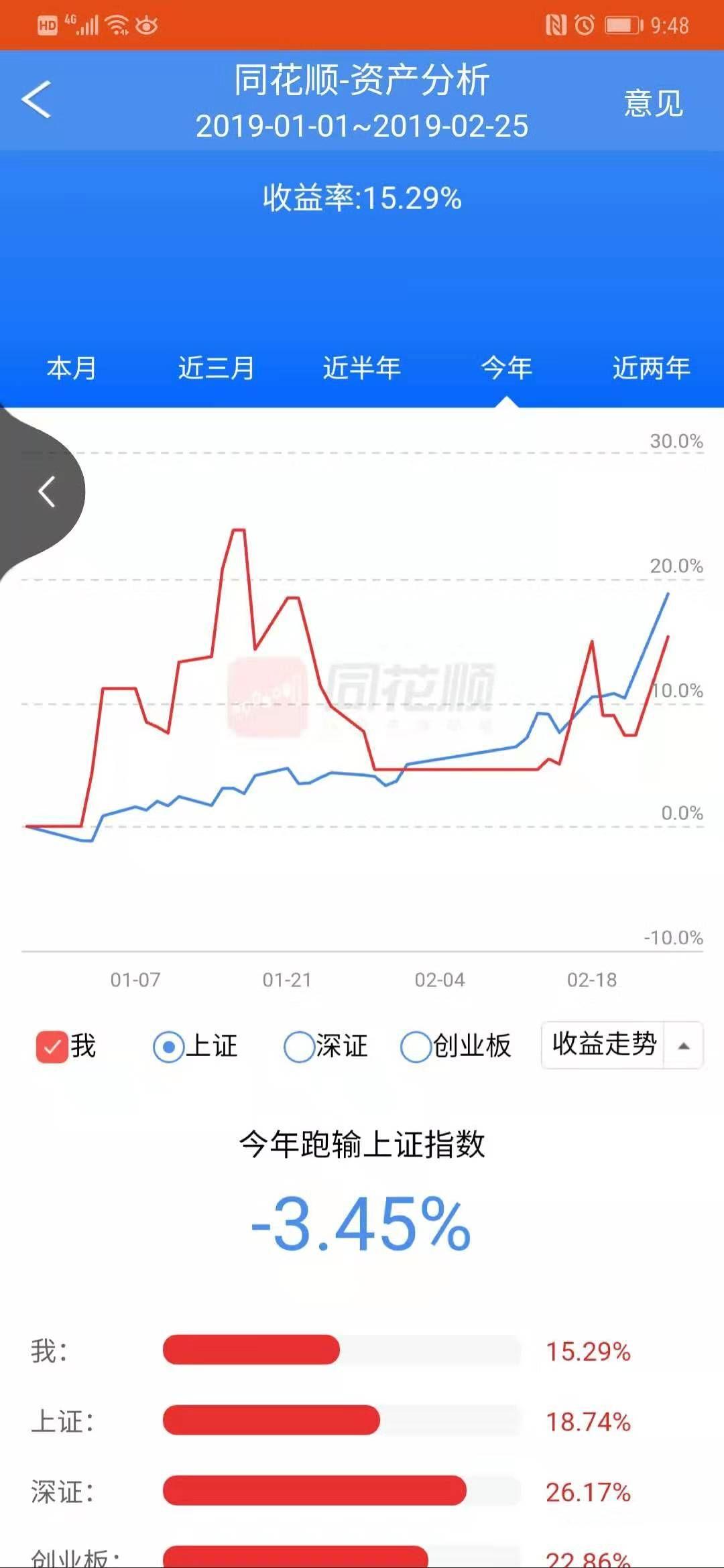Switch to the 近两年 tab
Image resolution: width=724 pixels, height=1568 pixels.
652,368
